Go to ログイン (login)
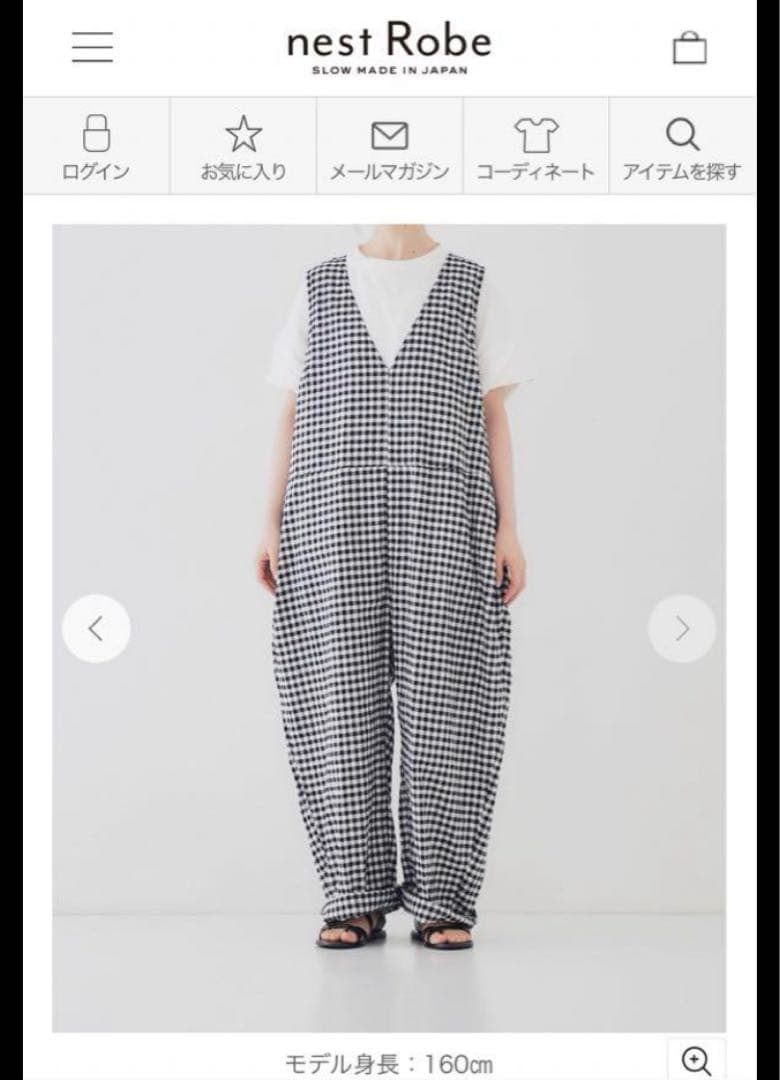 96,148
